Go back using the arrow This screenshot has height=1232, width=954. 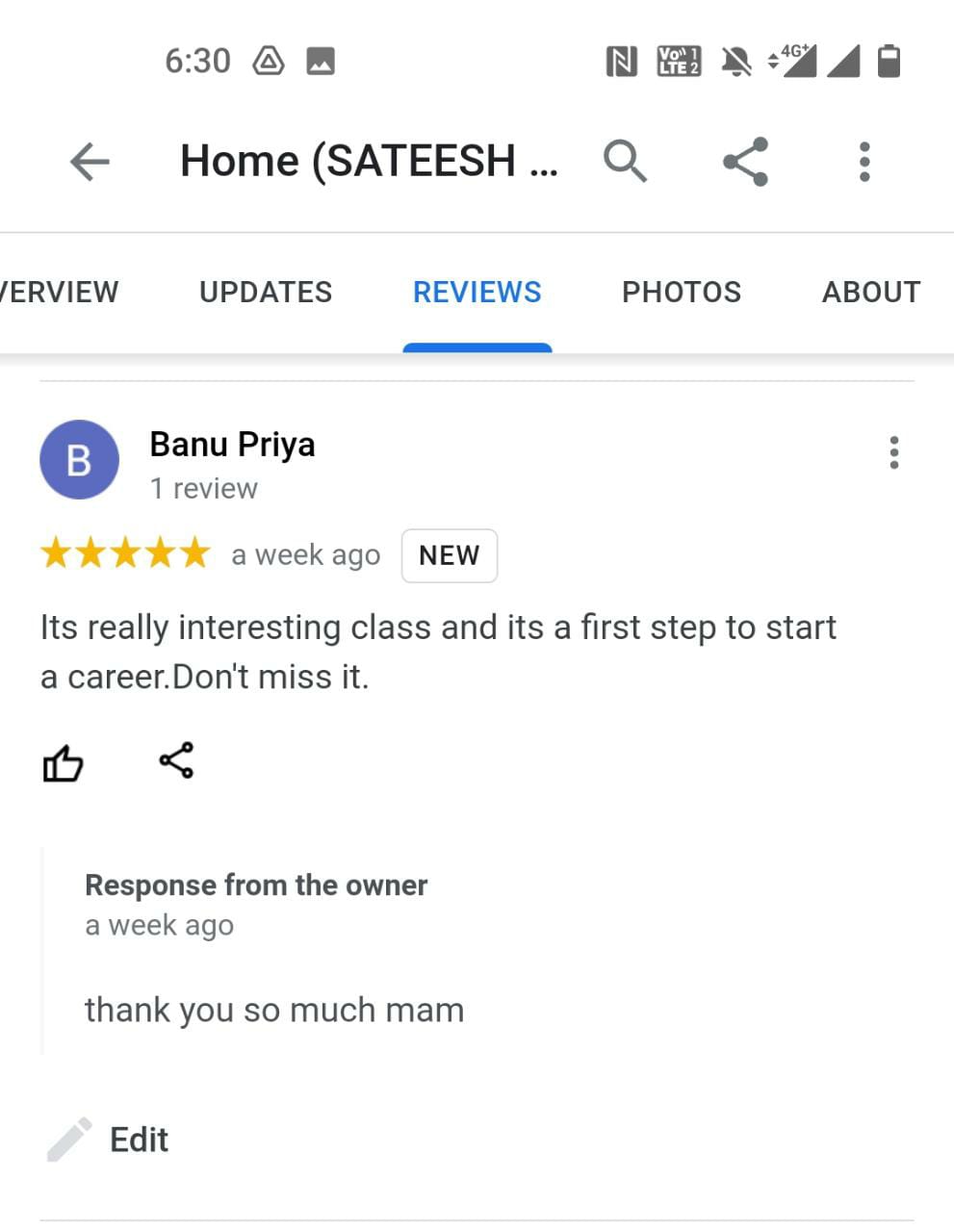coord(90,161)
